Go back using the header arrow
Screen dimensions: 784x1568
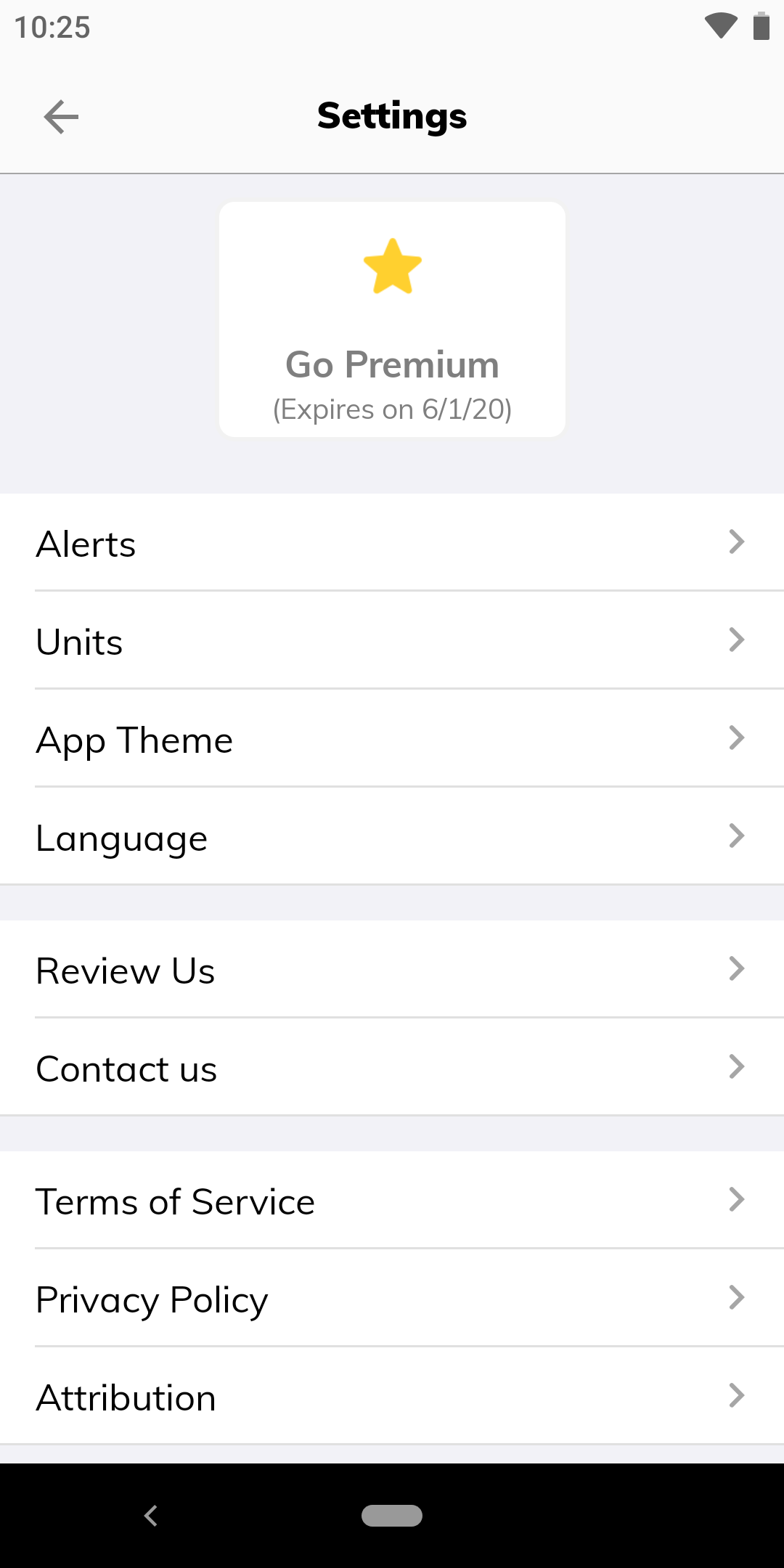[x=61, y=117]
